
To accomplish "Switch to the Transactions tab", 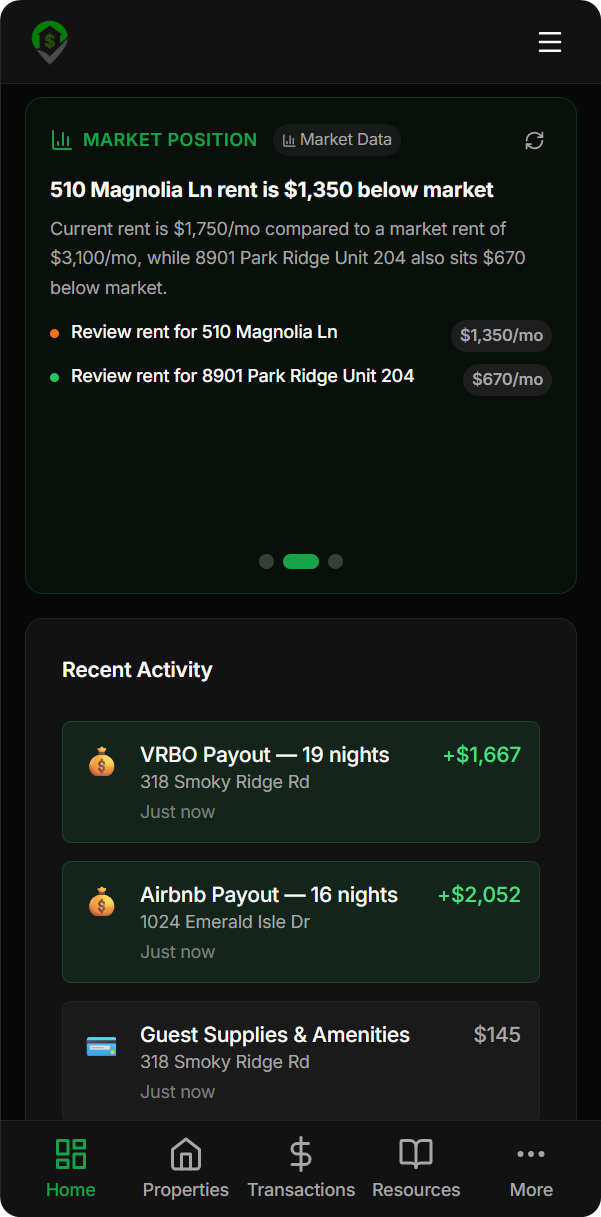I will 301,1168.
